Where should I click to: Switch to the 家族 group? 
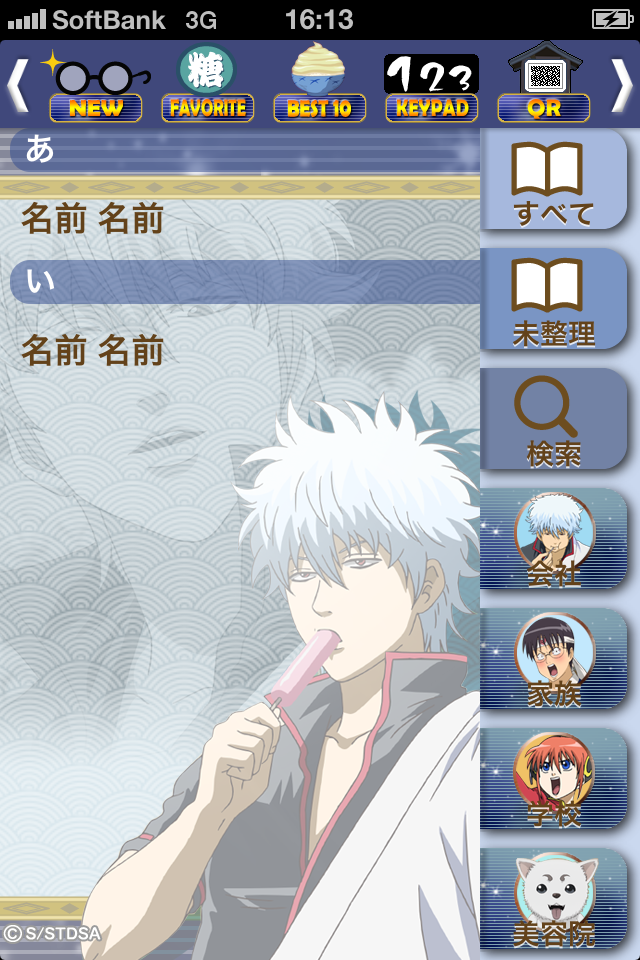555,661
